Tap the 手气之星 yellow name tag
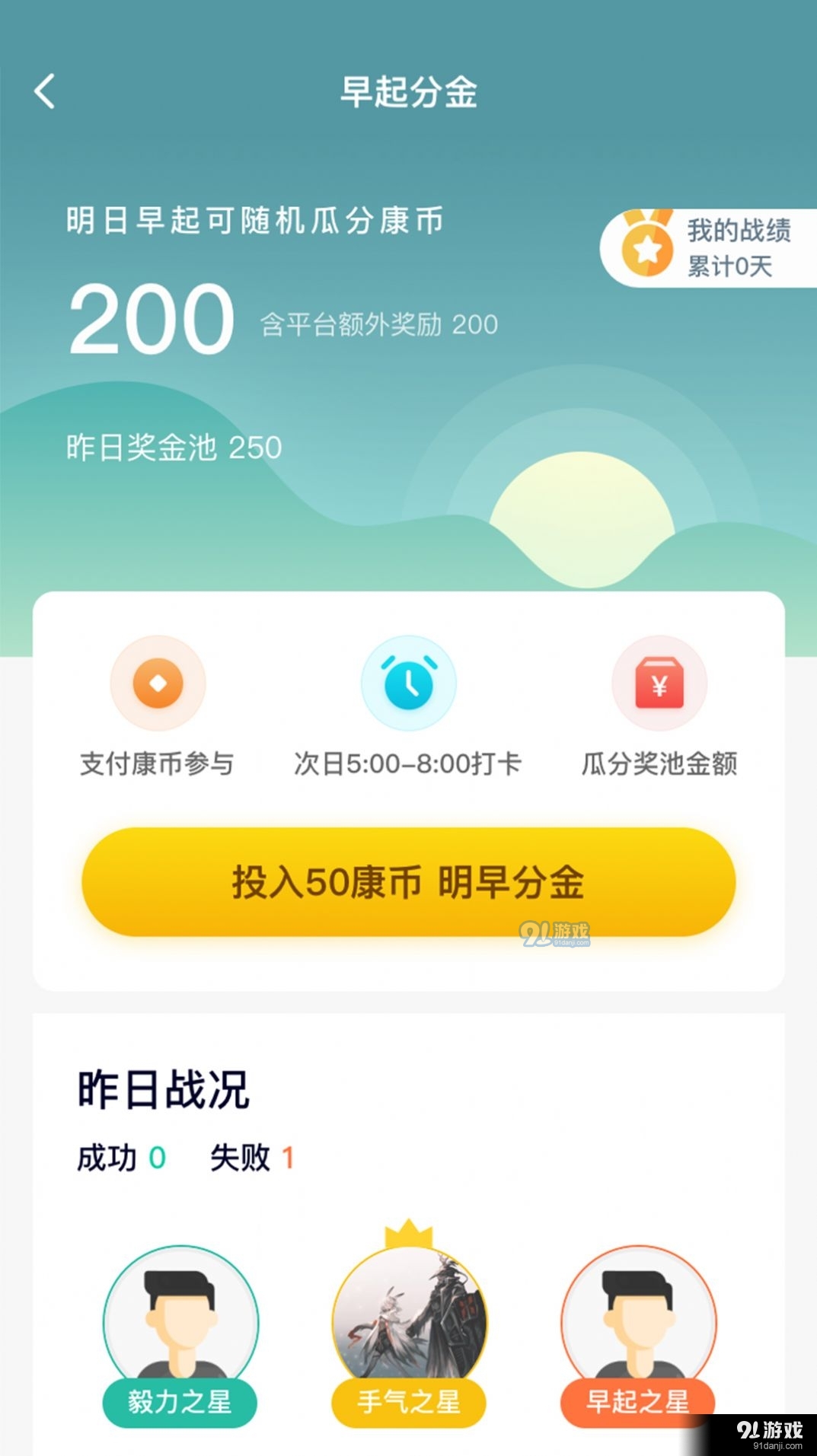817x1456 pixels. click(x=408, y=1404)
